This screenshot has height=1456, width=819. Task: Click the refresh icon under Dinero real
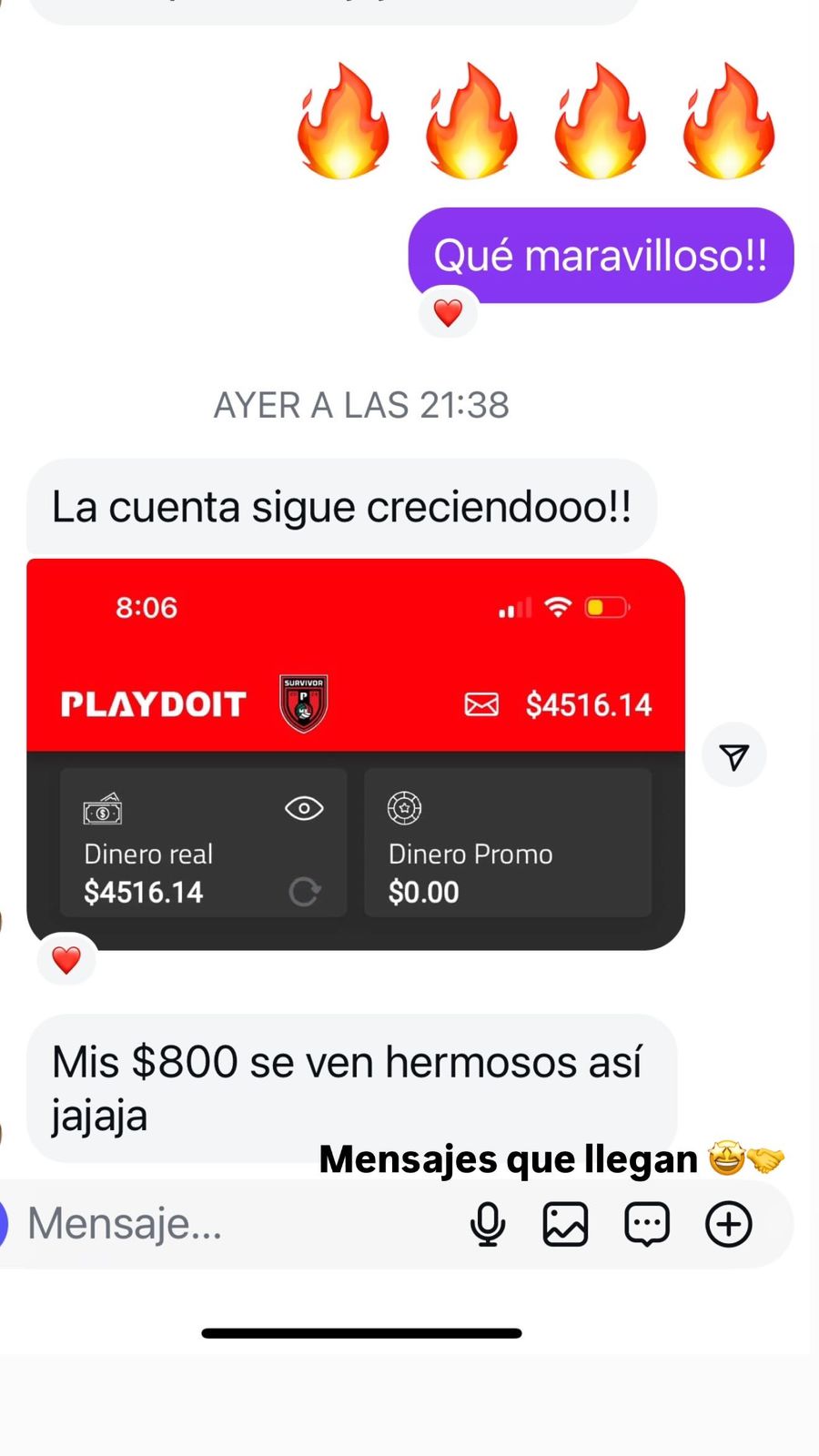(304, 892)
